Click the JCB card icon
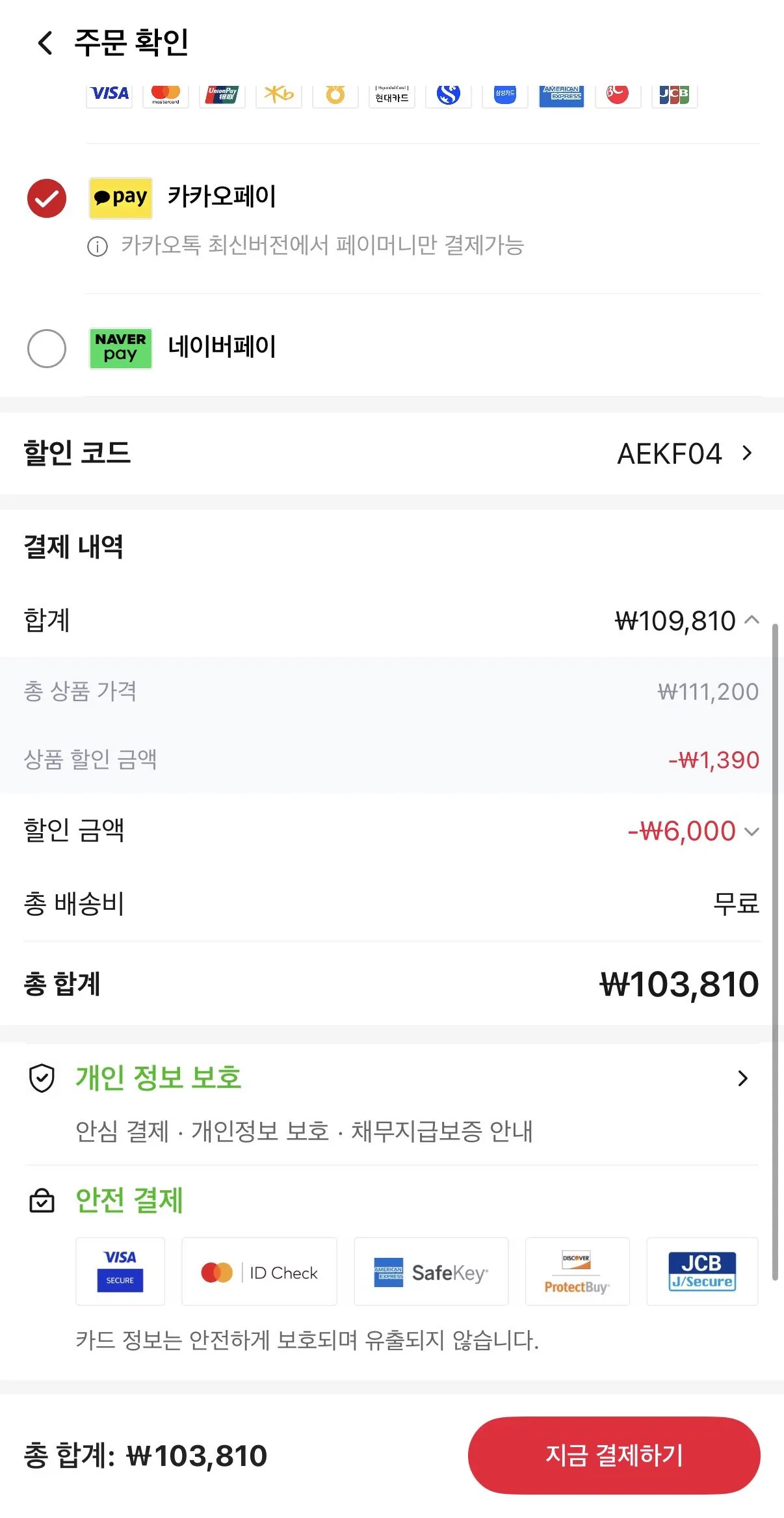 tap(674, 94)
